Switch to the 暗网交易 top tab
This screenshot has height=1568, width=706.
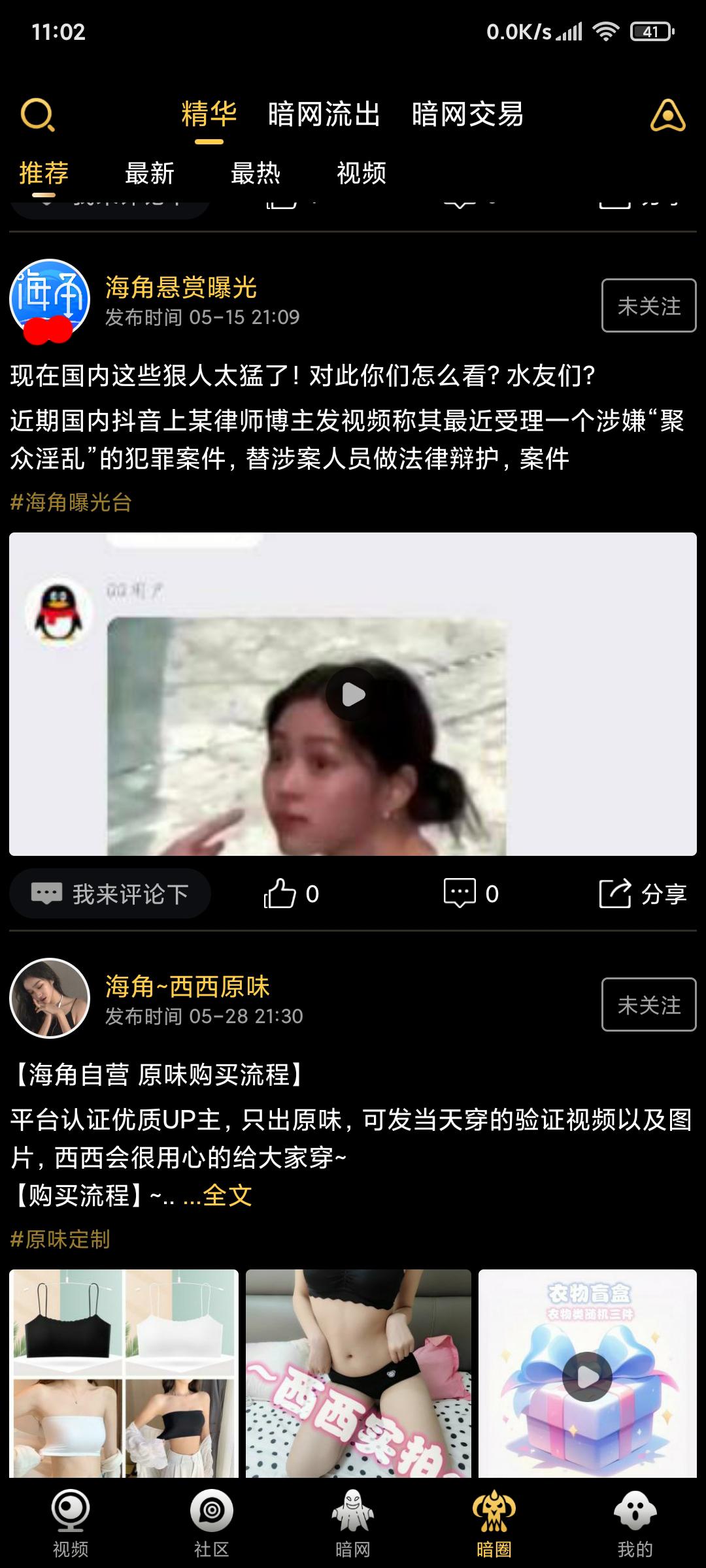click(467, 114)
